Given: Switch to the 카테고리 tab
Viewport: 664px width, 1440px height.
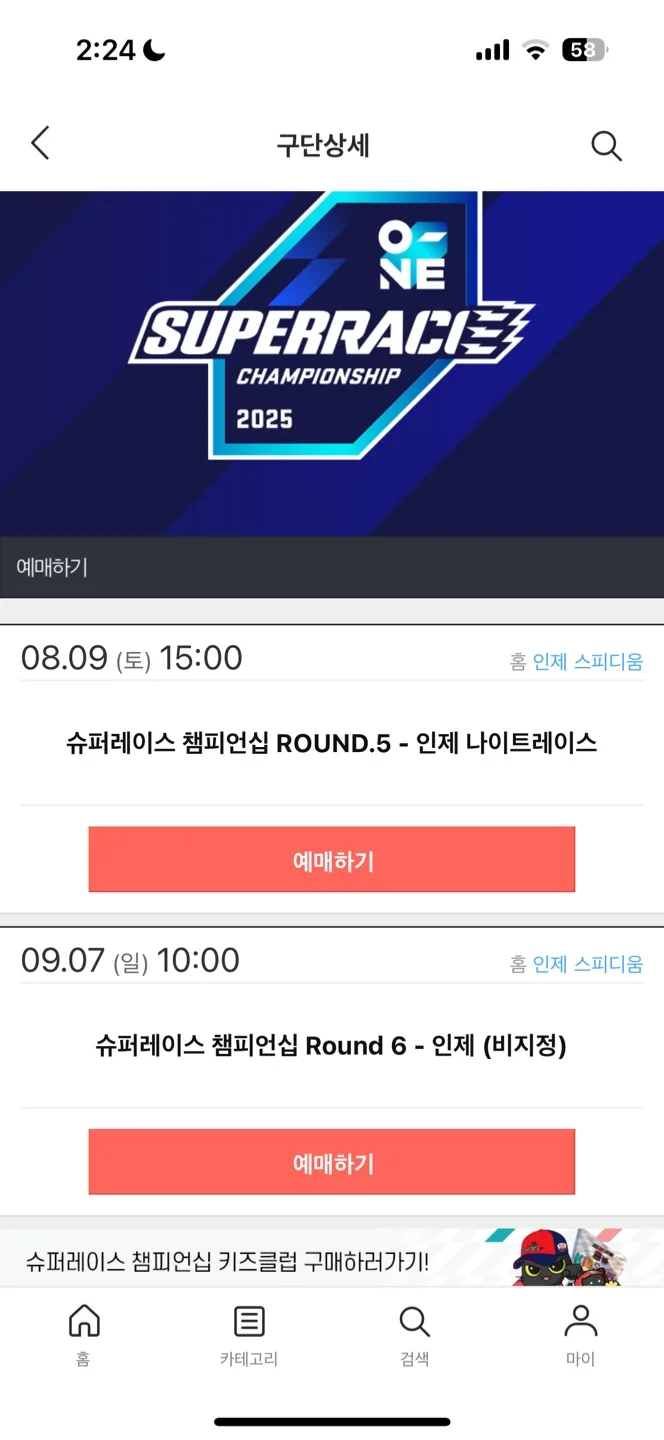Looking at the screenshot, I should [249, 1335].
